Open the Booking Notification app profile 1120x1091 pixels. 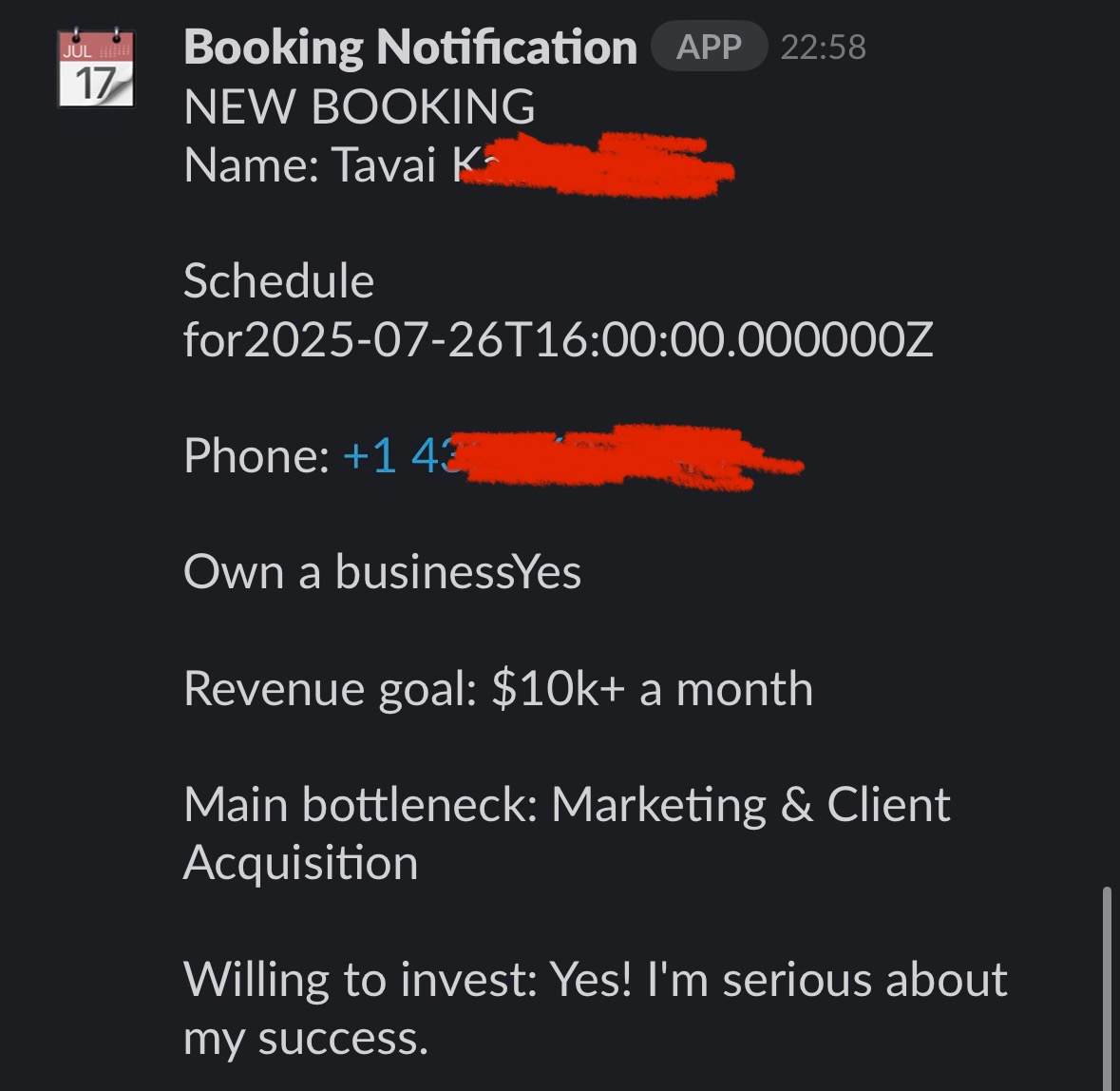pos(409,47)
